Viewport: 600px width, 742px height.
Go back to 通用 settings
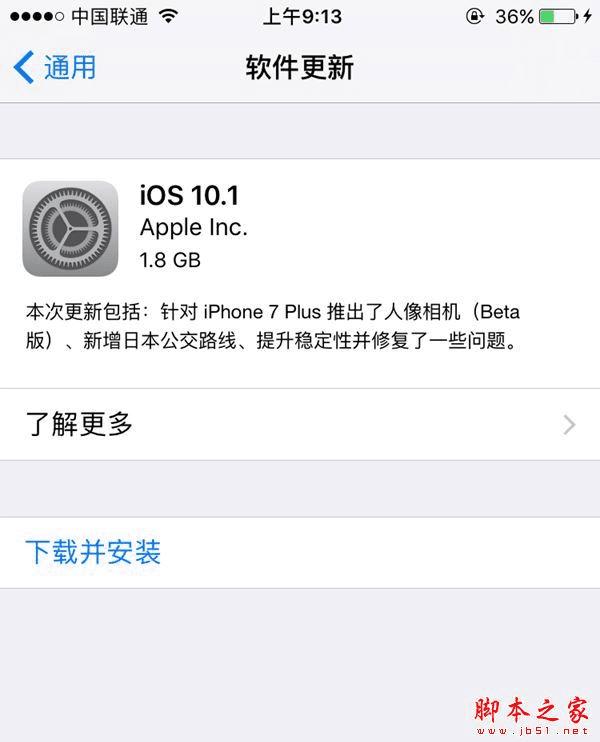pyautogui.click(x=55, y=67)
